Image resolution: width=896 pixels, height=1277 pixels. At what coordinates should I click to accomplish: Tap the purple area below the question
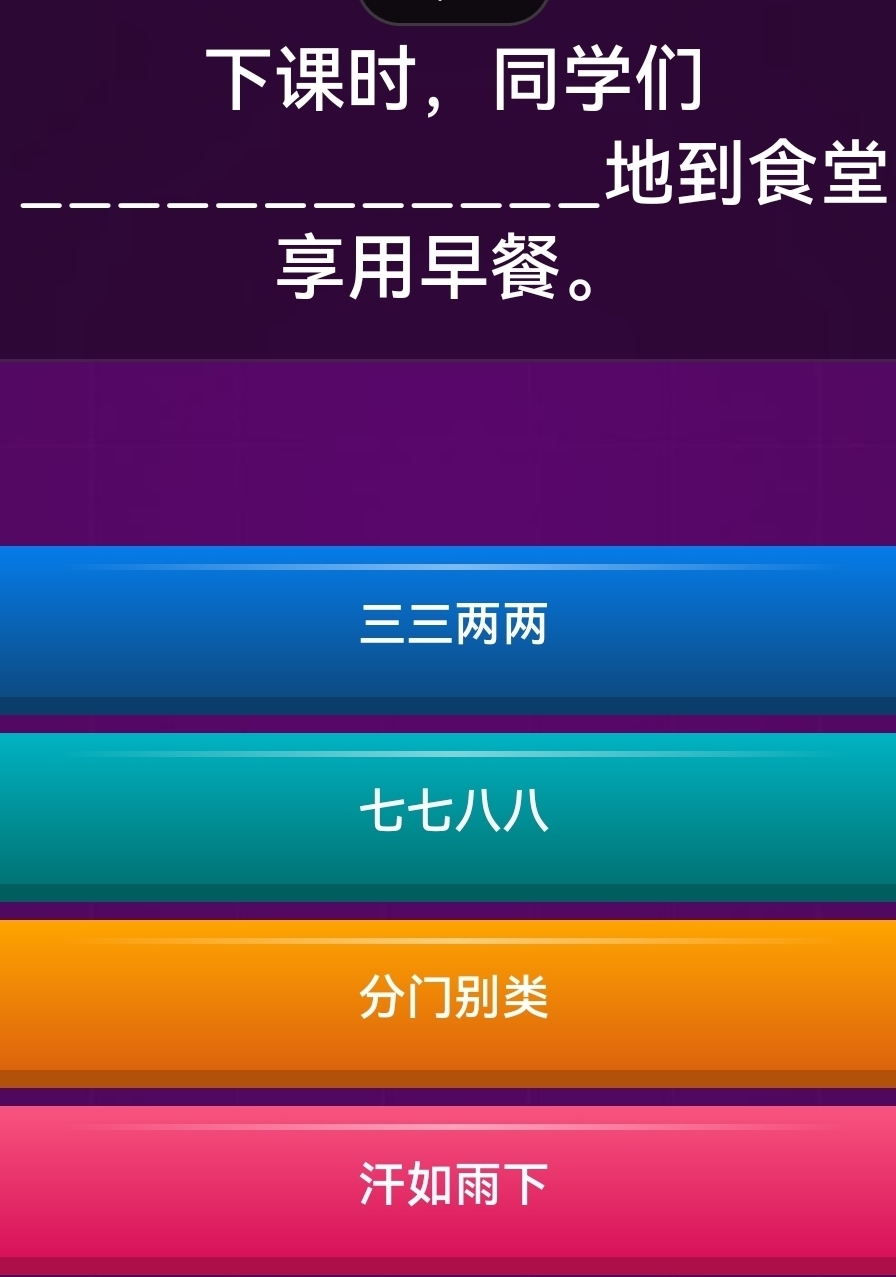point(448,450)
